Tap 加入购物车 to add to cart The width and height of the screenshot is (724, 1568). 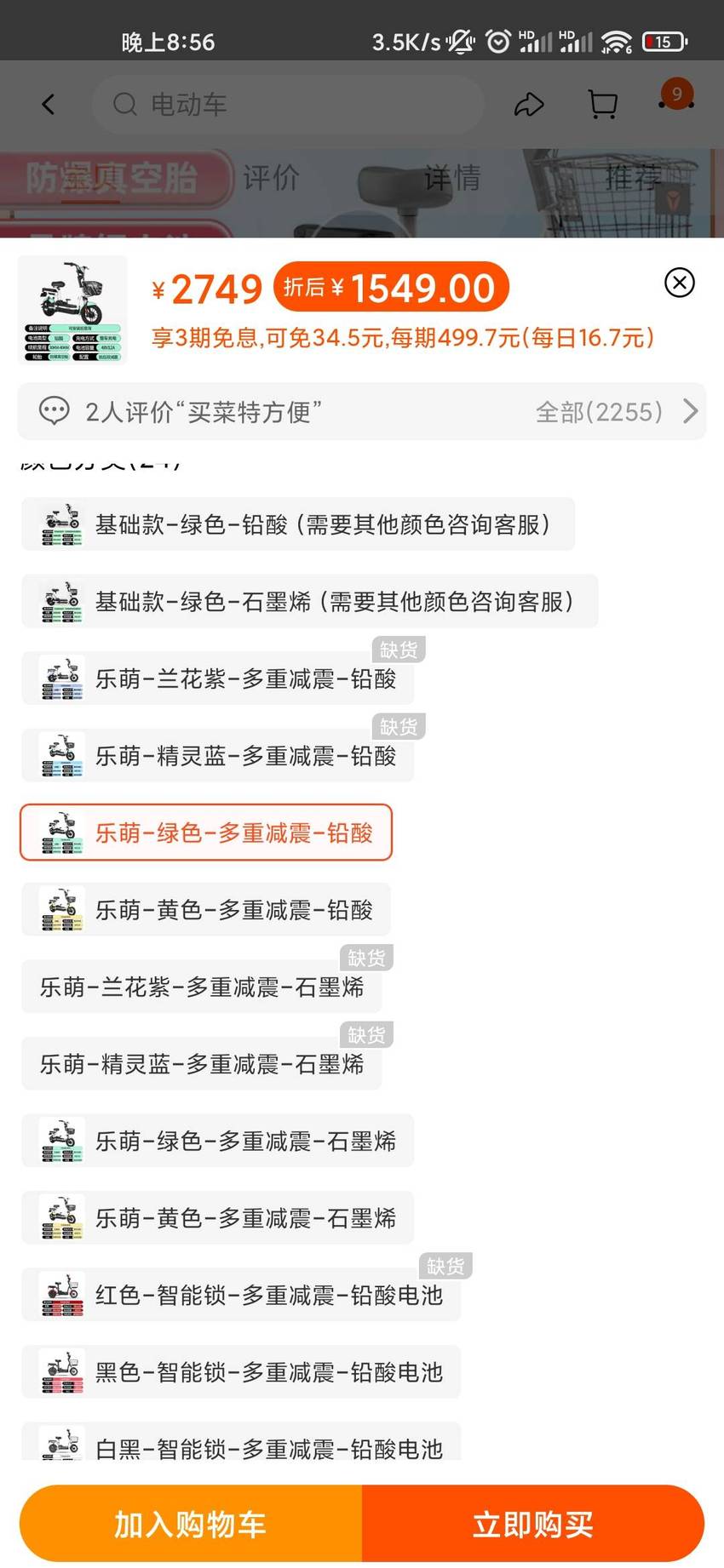coord(191,1524)
